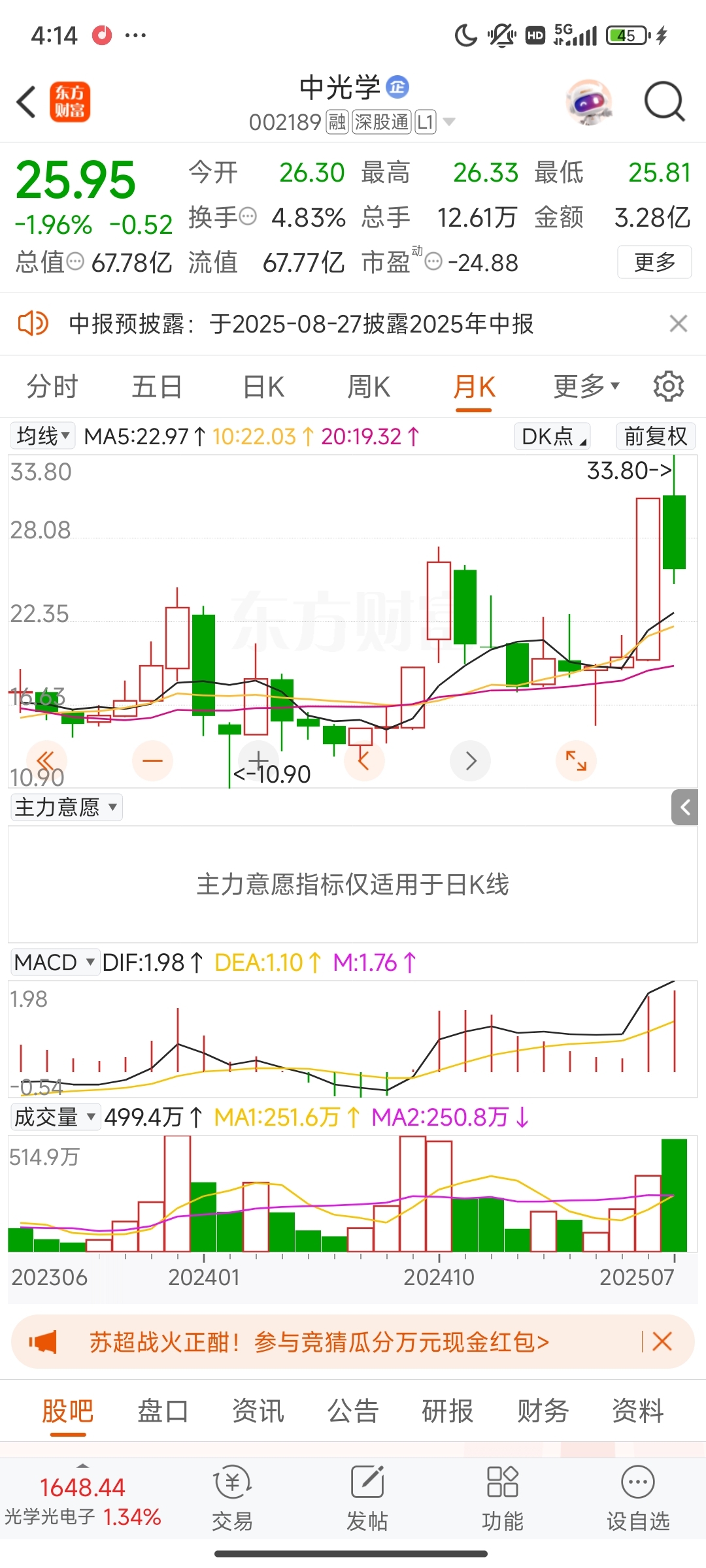Zoom out the chart with minus button
The width and height of the screenshot is (706, 1568).
pos(152,760)
